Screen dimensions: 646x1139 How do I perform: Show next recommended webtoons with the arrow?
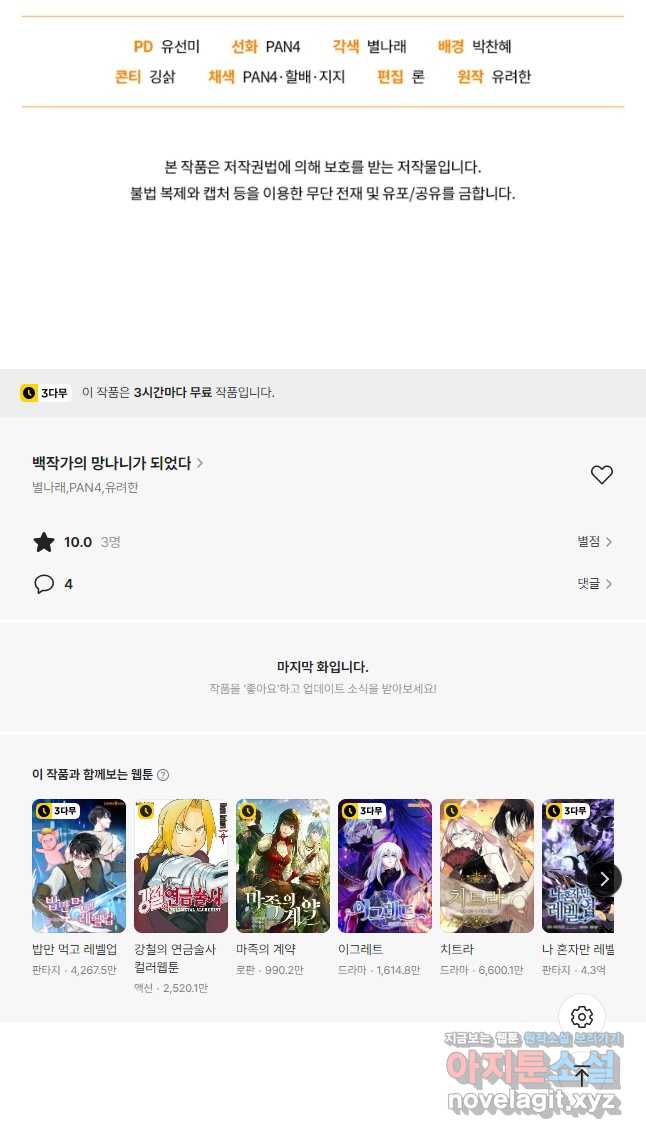tap(604, 879)
